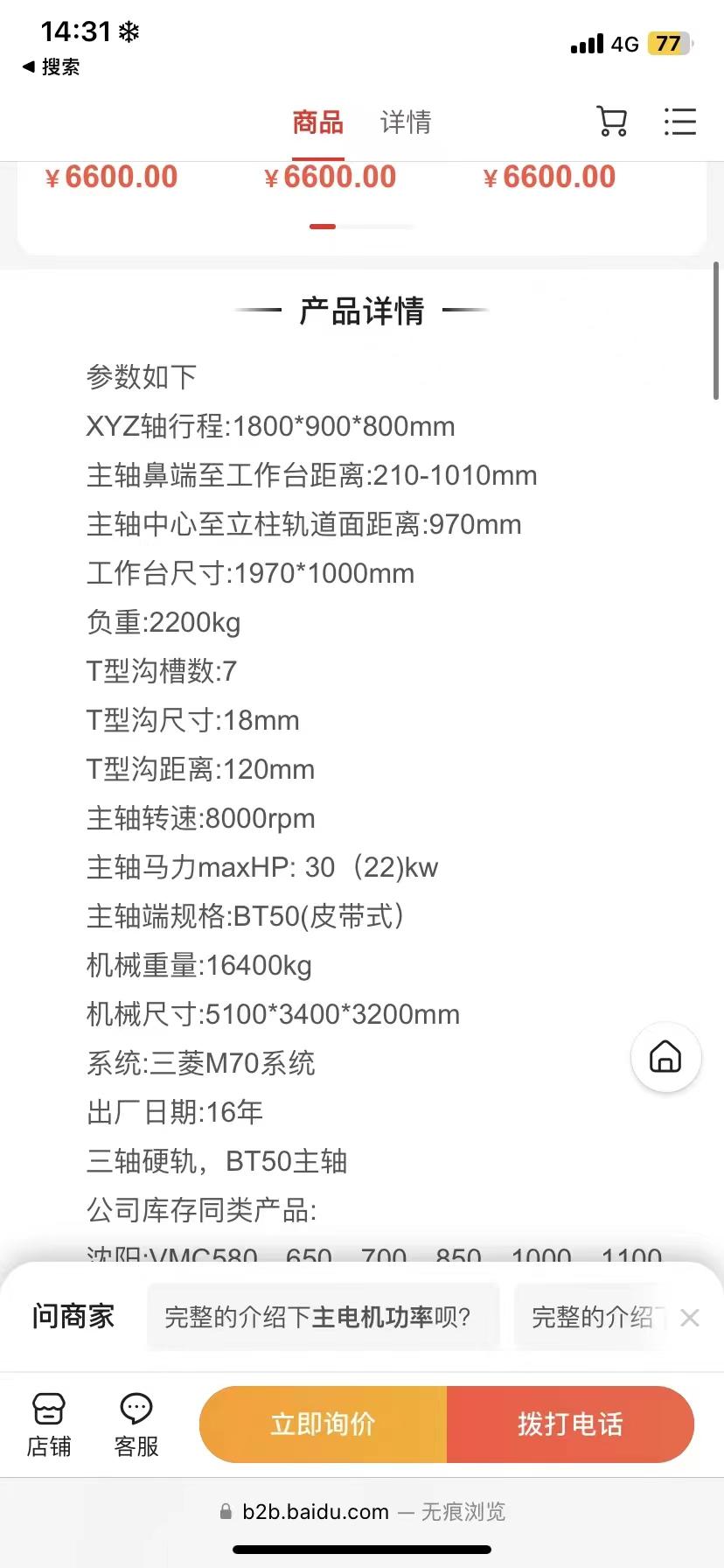Dismiss the 问商家 suggestion bar
This screenshot has height=1568, width=724.
pyautogui.click(x=689, y=1317)
